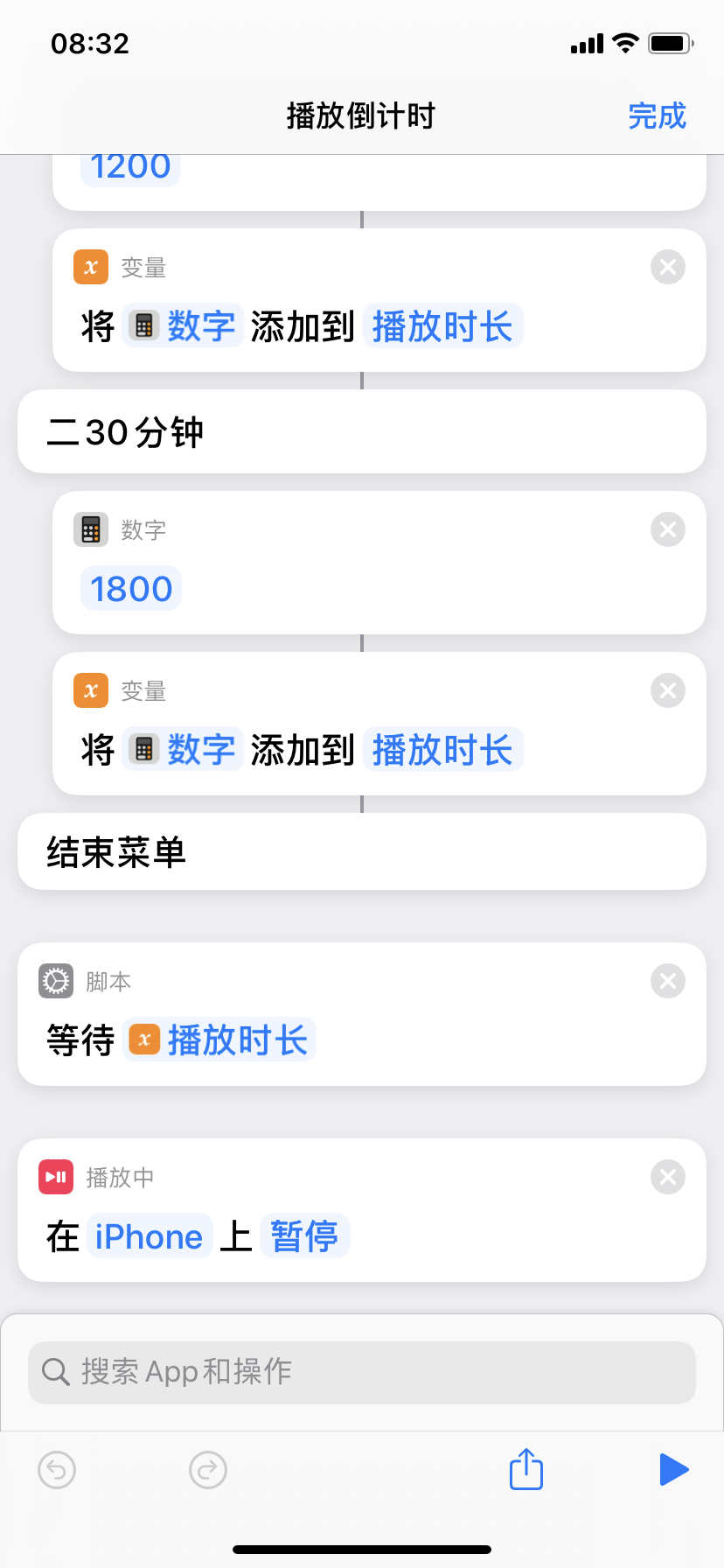Image resolution: width=724 pixels, height=1568 pixels.
Task: Select 播放时长 variable in 等待 action
Action: (x=219, y=1040)
